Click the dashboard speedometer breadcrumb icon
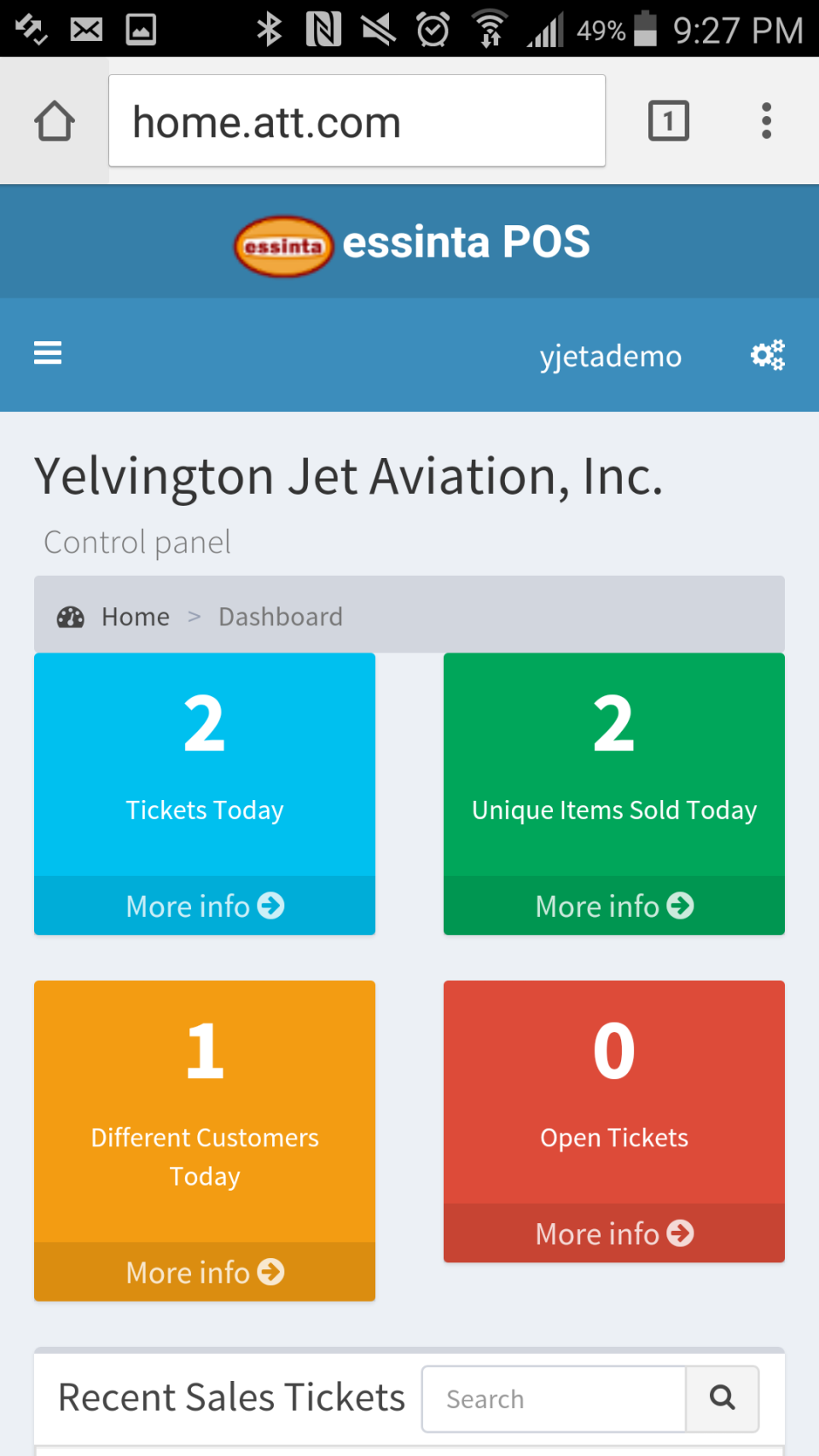This screenshot has width=819, height=1456. point(69,616)
